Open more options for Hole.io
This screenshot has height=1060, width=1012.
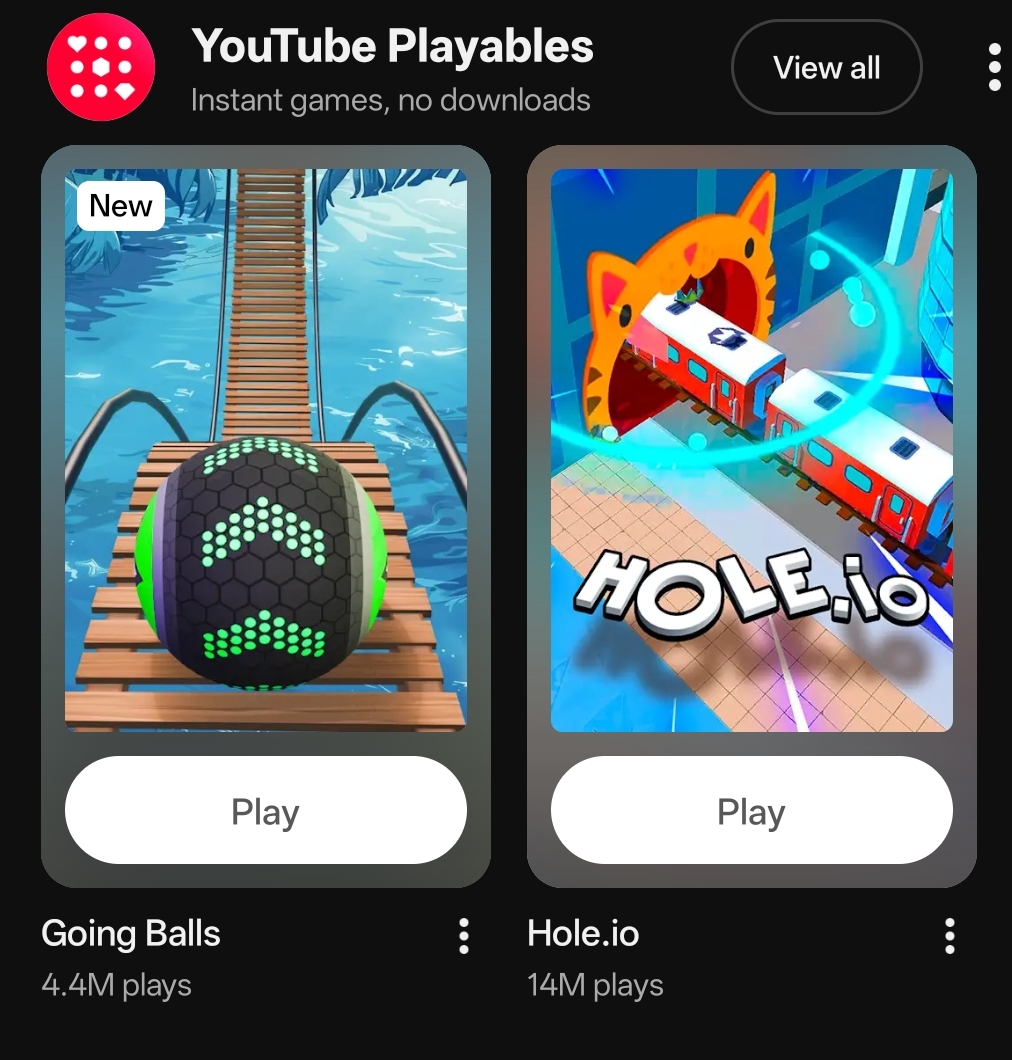949,935
